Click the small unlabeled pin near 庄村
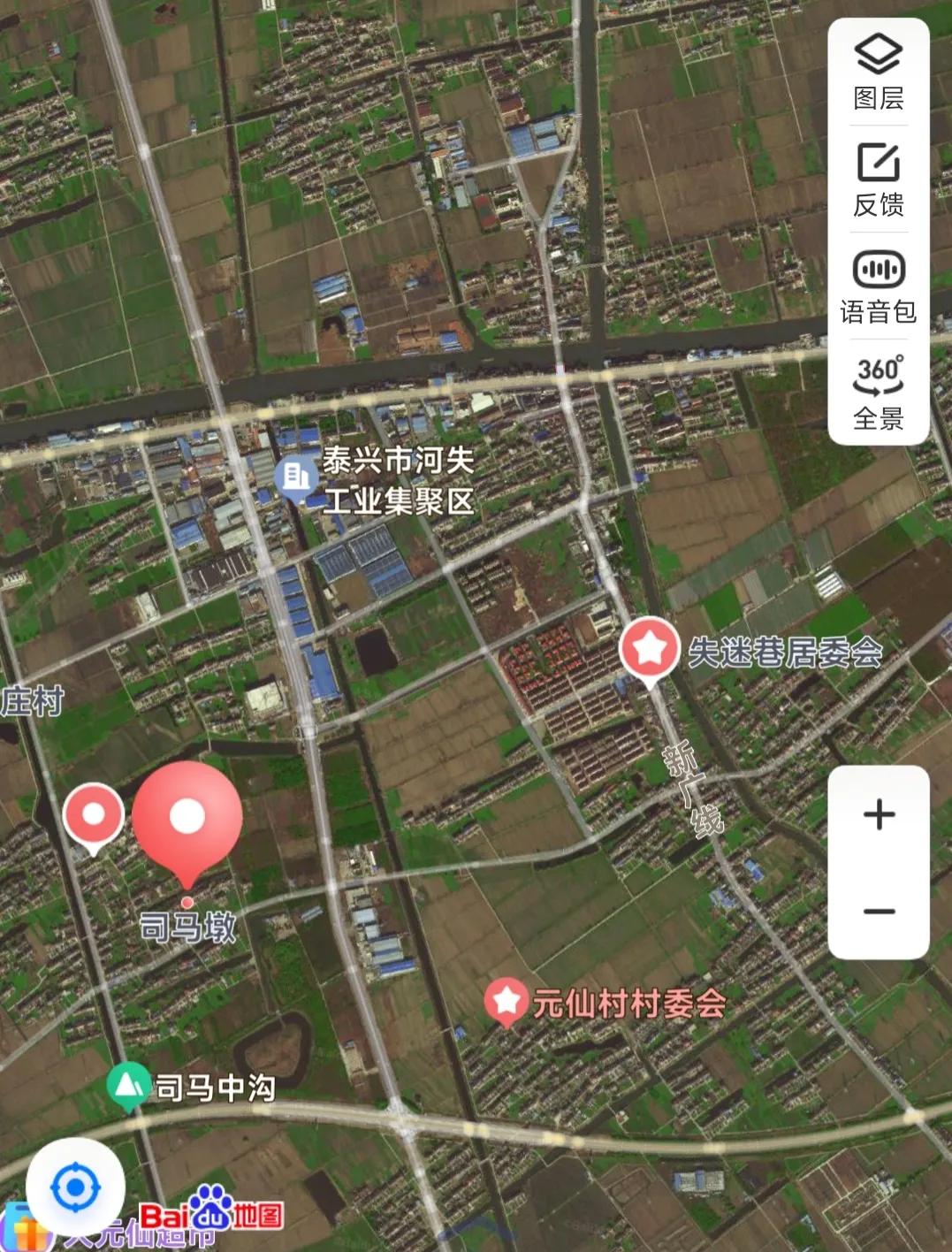Viewport: 952px width, 1252px height. [x=94, y=815]
